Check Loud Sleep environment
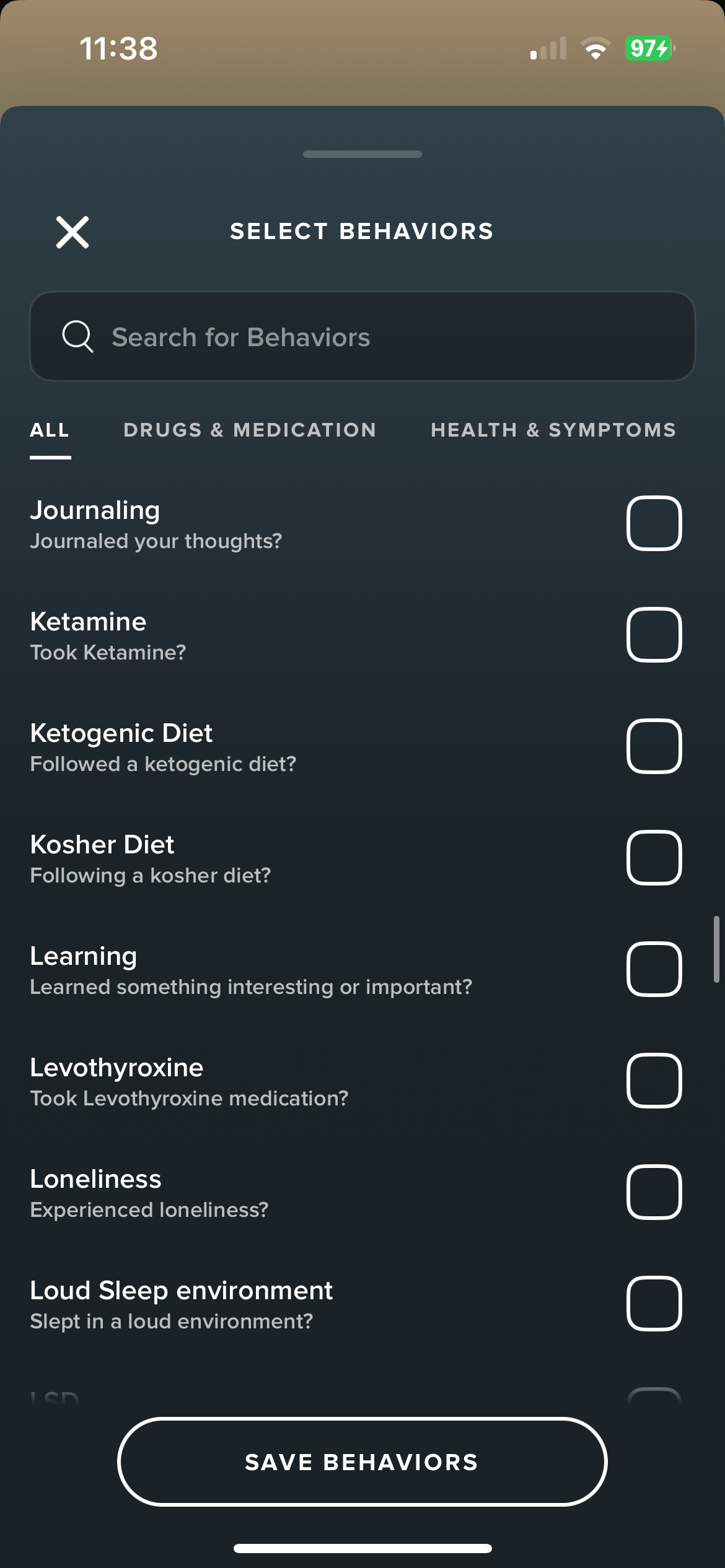 click(654, 1304)
